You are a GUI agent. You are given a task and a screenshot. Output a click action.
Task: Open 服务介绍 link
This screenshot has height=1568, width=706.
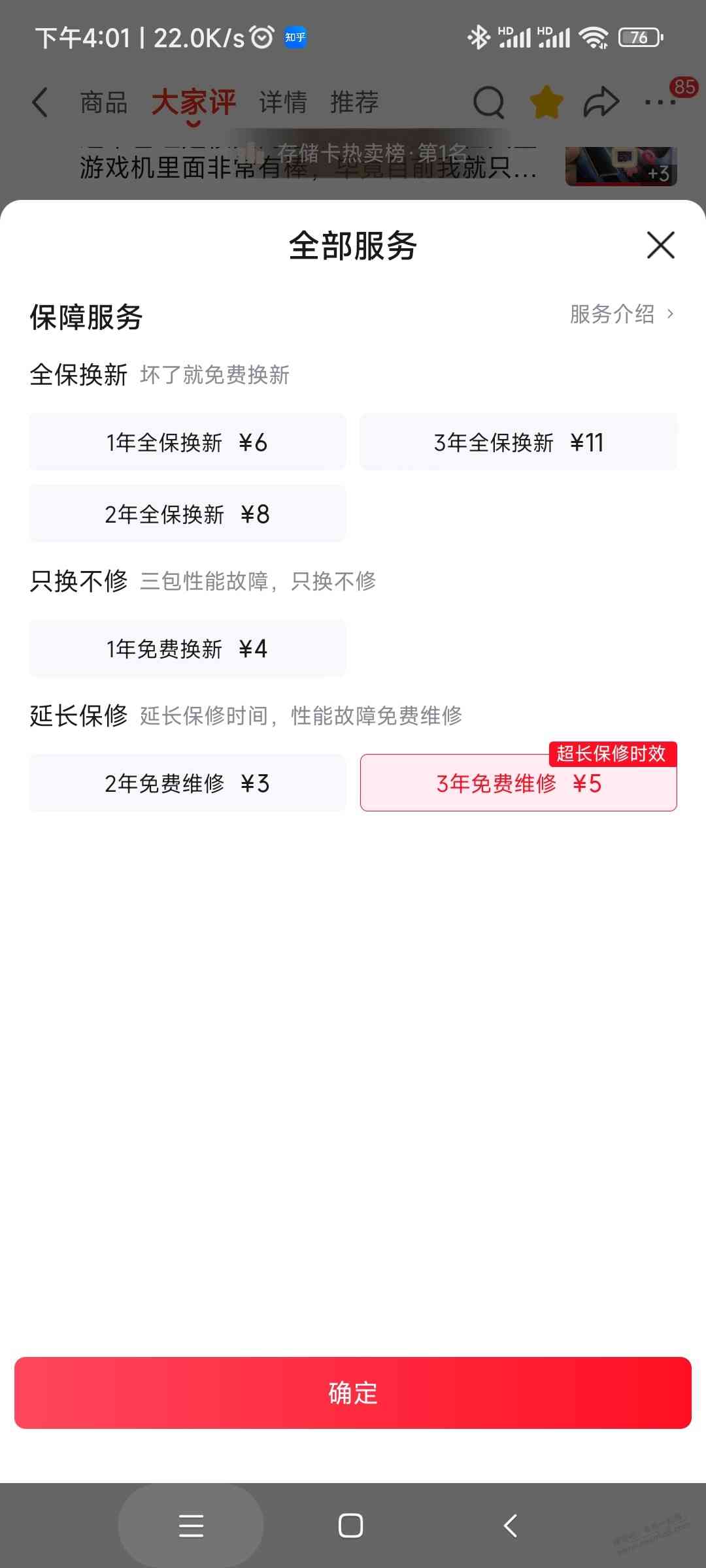point(621,314)
